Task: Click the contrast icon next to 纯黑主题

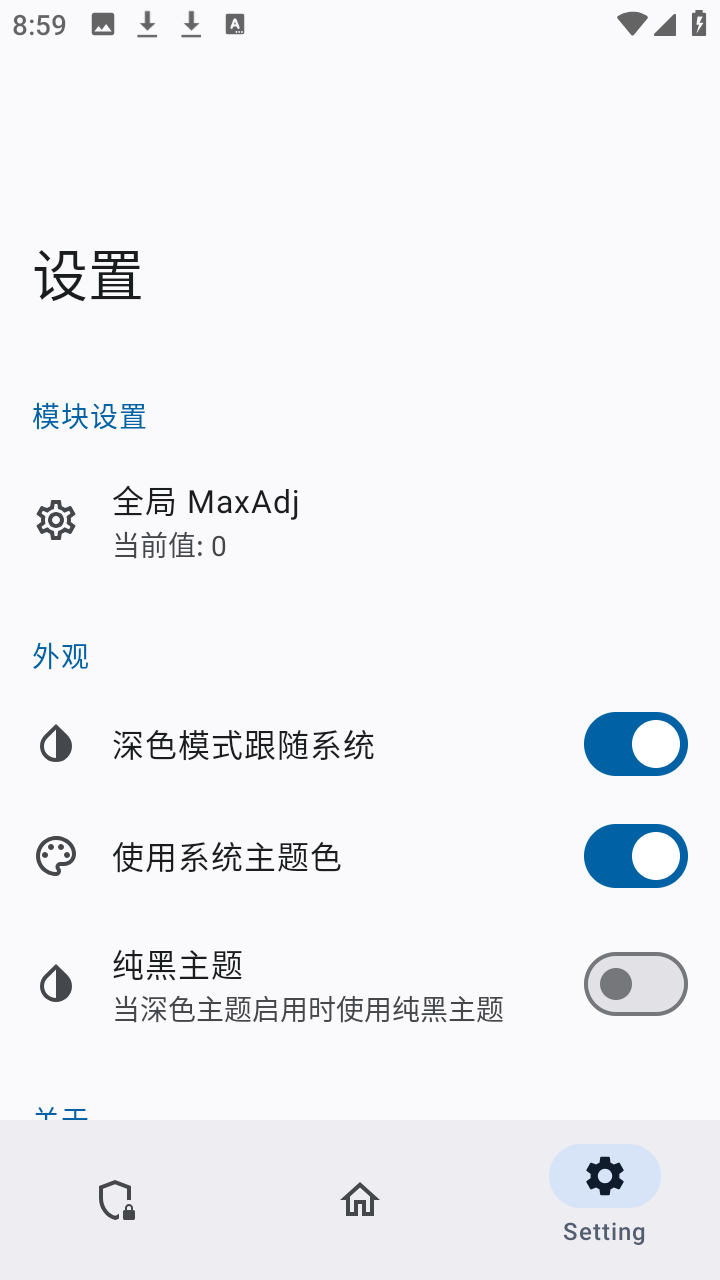Action: coord(56,984)
